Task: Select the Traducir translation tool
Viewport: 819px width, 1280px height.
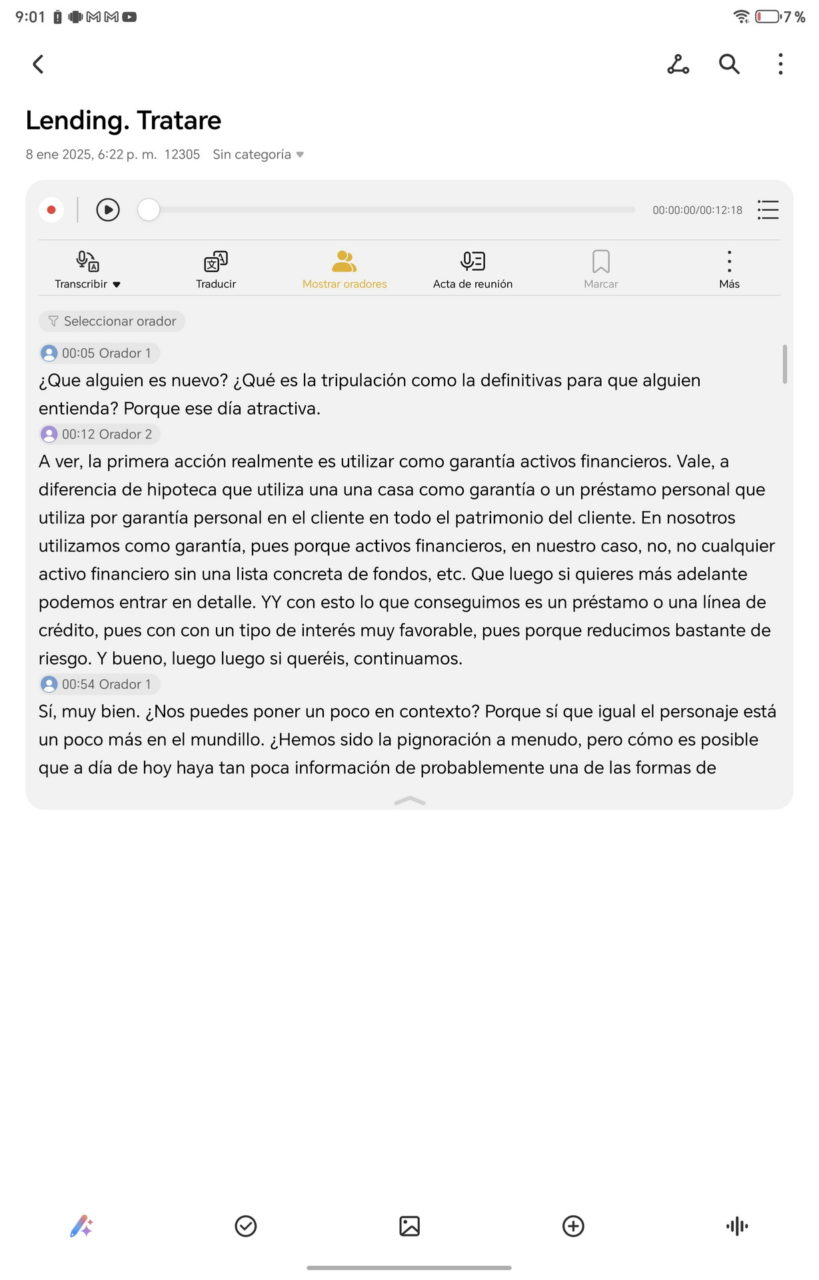Action: [x=215, y=267]
